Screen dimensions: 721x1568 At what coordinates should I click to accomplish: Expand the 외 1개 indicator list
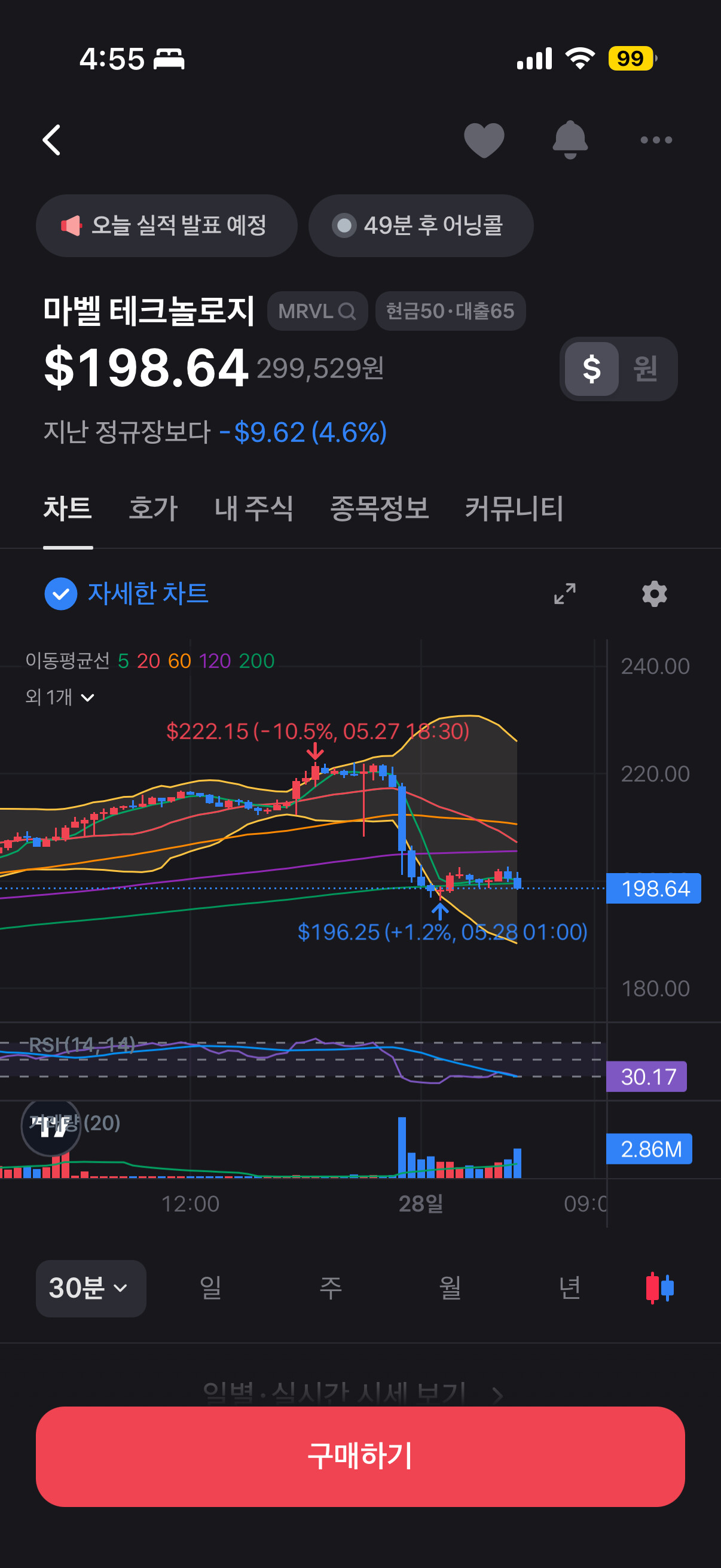[x=60, y=697]
